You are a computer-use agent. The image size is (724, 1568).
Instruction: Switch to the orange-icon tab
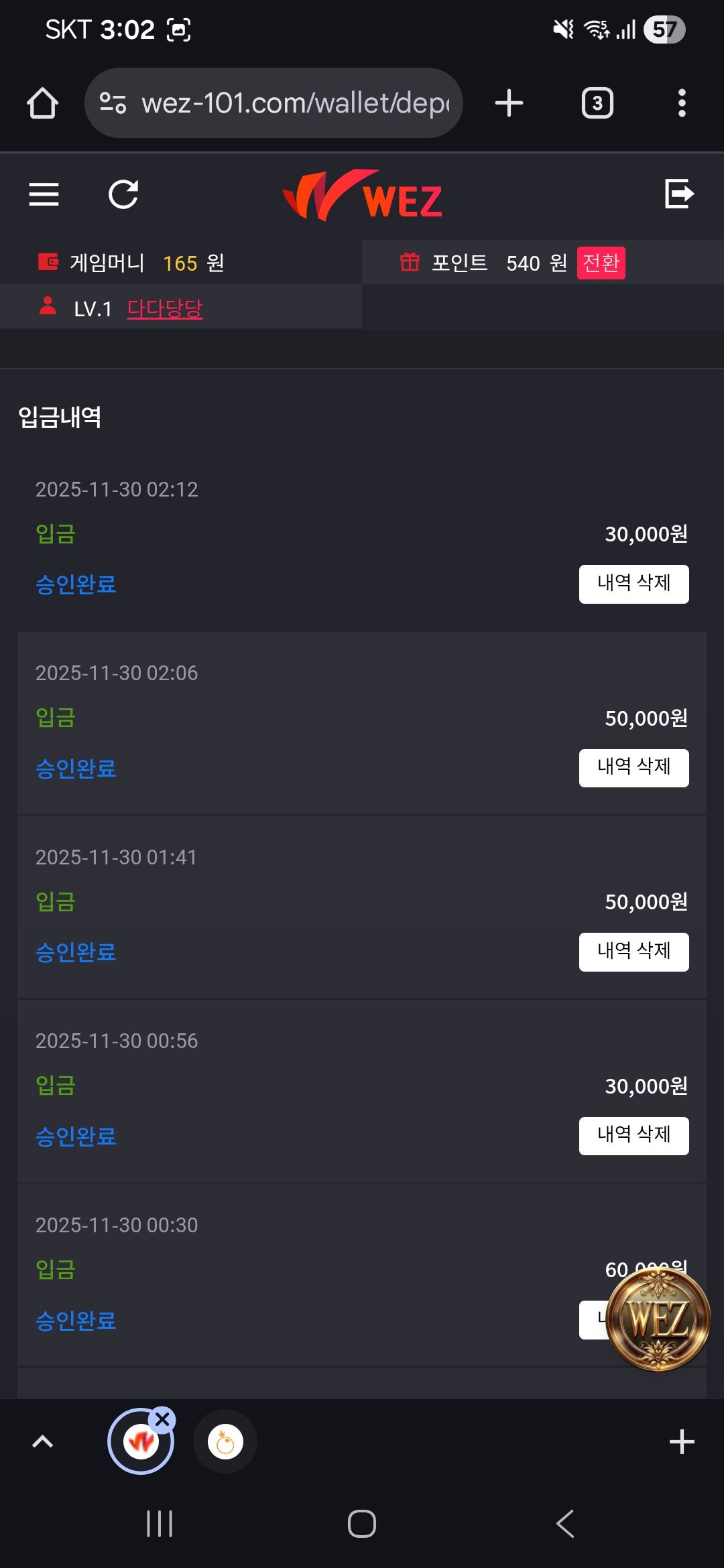click(x=225, y=1442)
